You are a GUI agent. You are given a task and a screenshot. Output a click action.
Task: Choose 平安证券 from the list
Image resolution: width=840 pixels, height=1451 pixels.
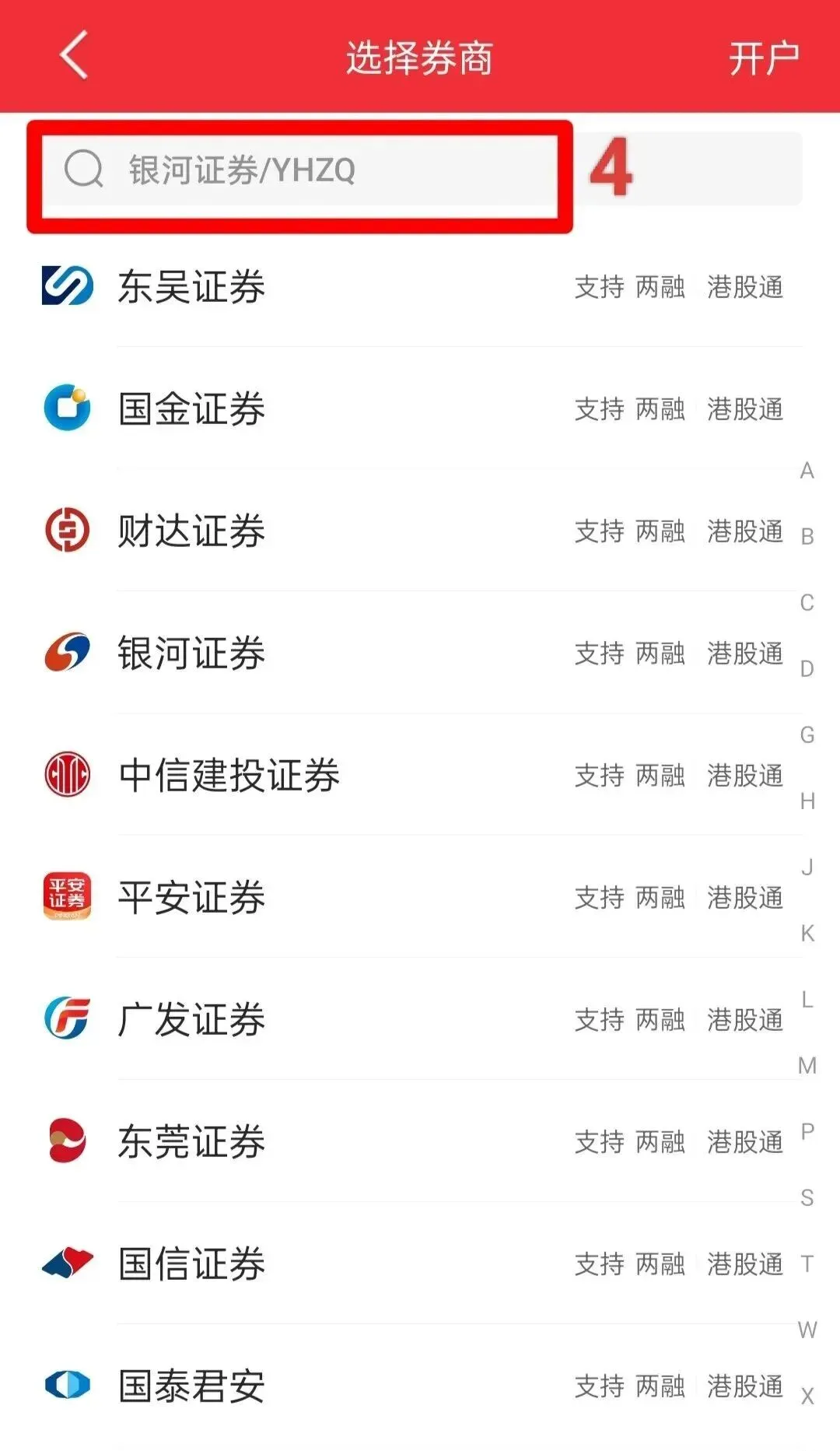pos(191,898)
